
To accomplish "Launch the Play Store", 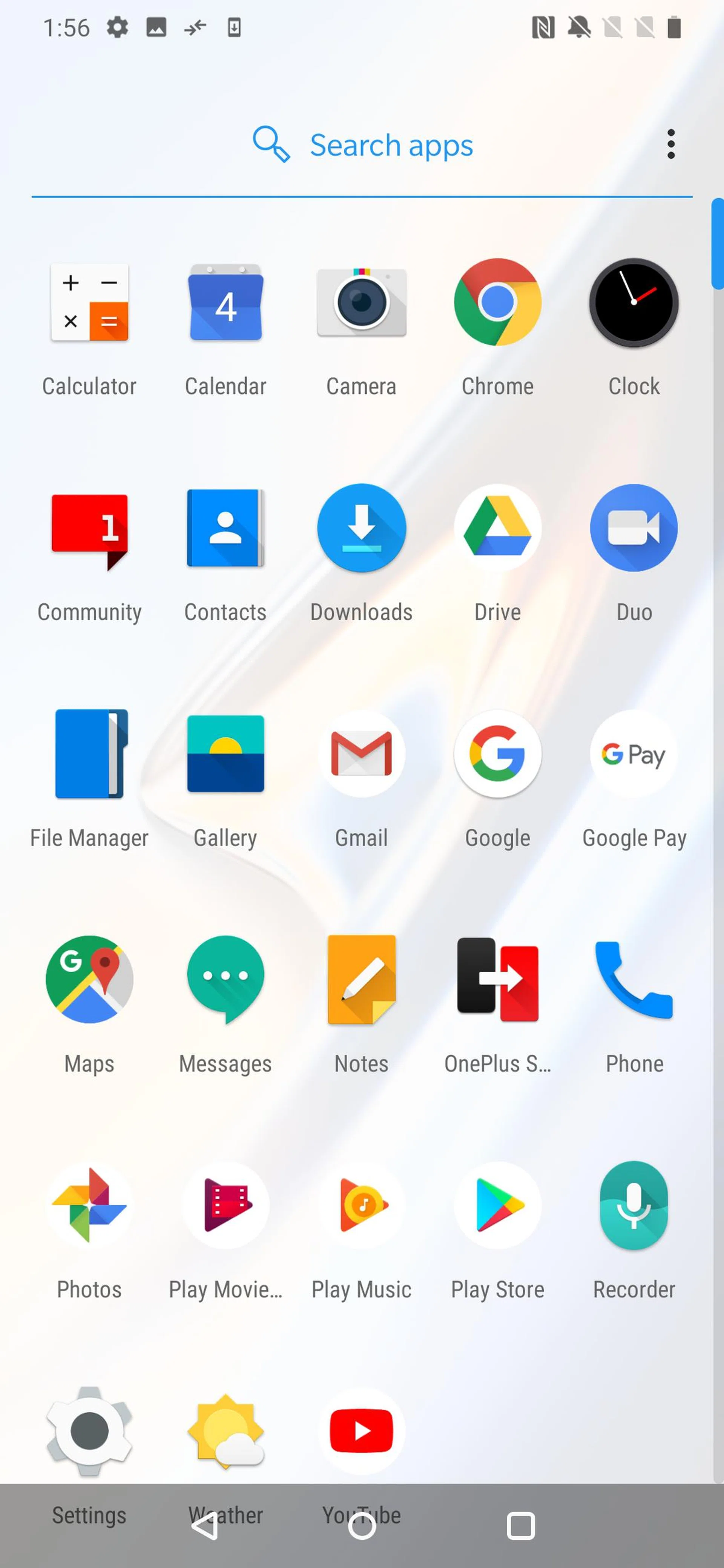I will pyautogui.click(x=497, y=1205).
